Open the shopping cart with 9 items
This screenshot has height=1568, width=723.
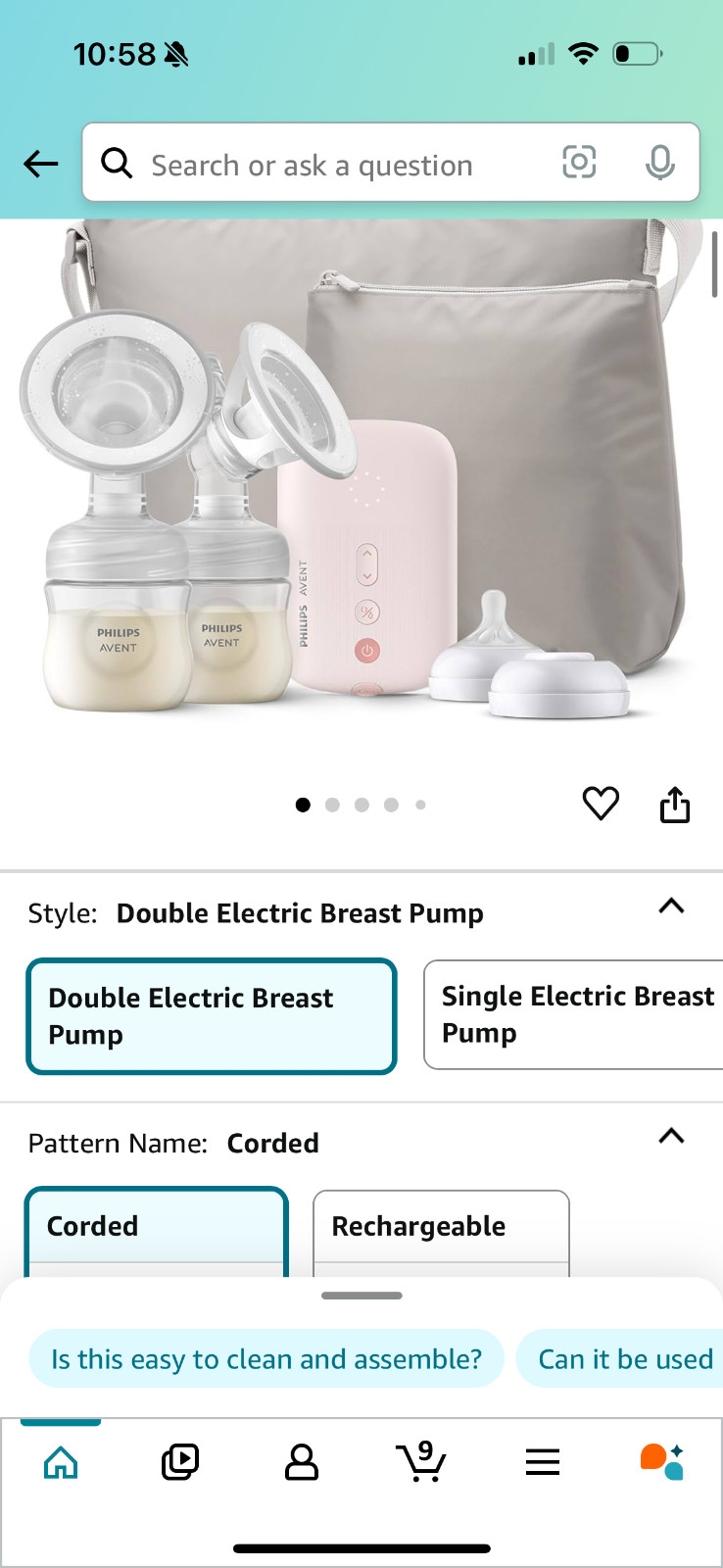(x=422, y=1461)
